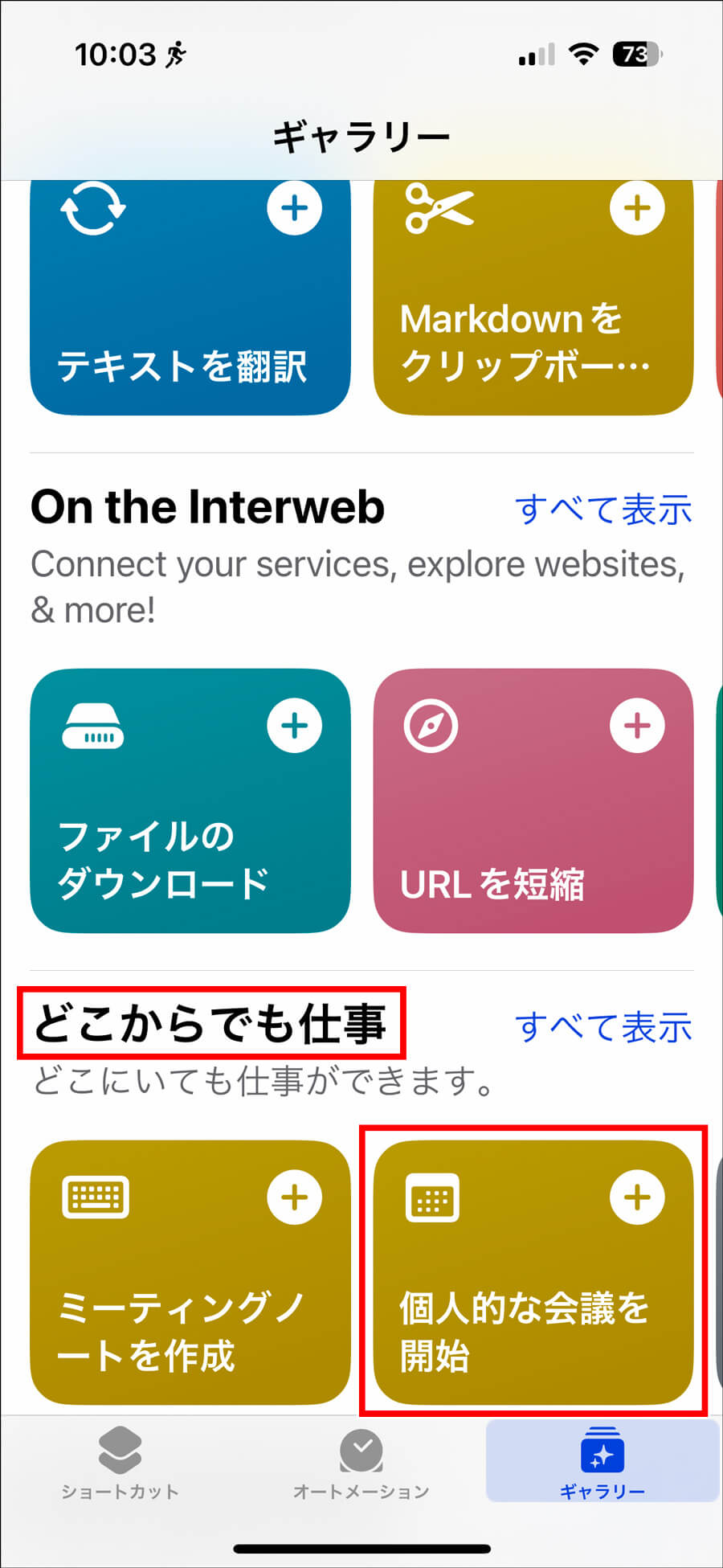Add ミーティングノートを作成 with its plus icon
The image size is (723, 1568).
[294, 1197]
